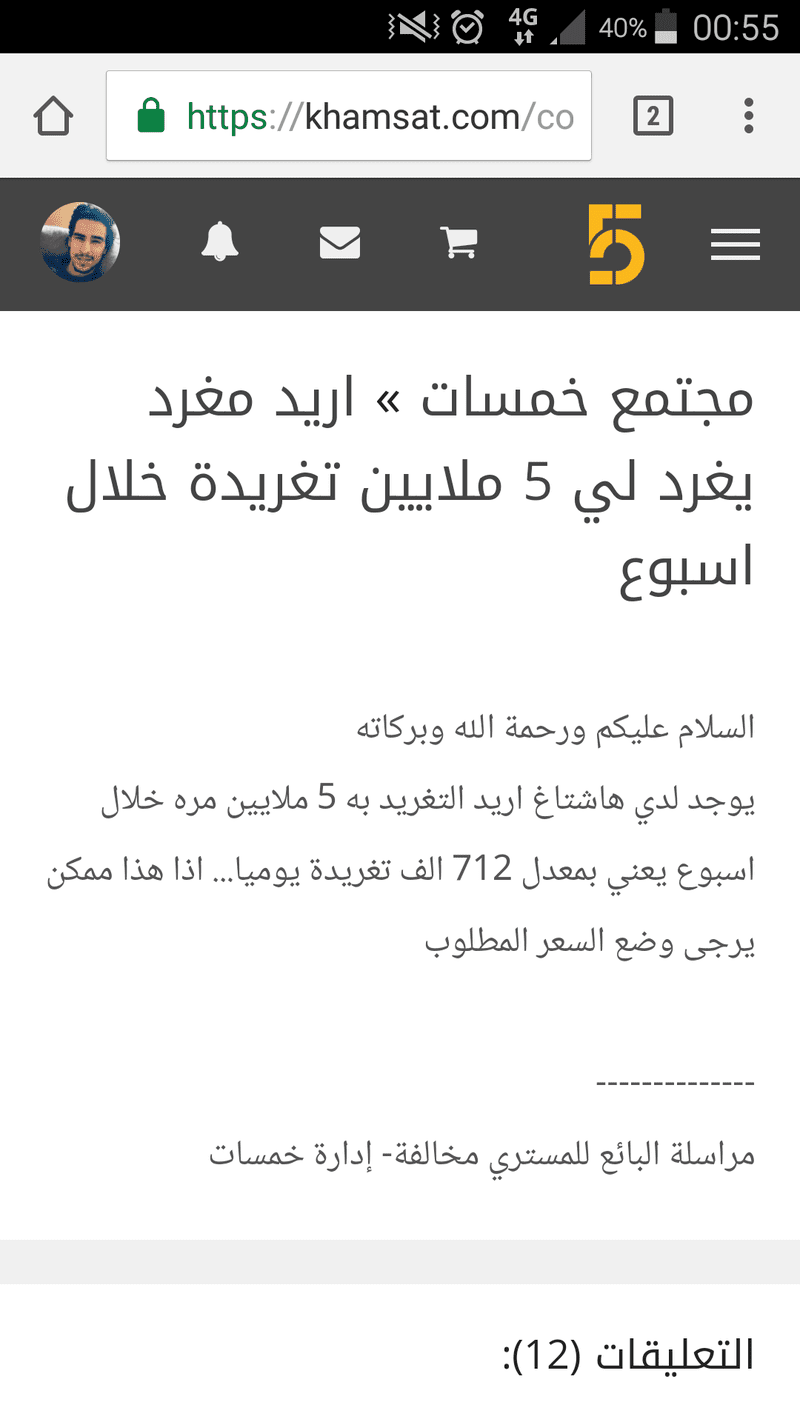Screen dimensions: 800x1422
Task: Open the مجتمع خمسات breadcrumb link
Action: [585, 402]
